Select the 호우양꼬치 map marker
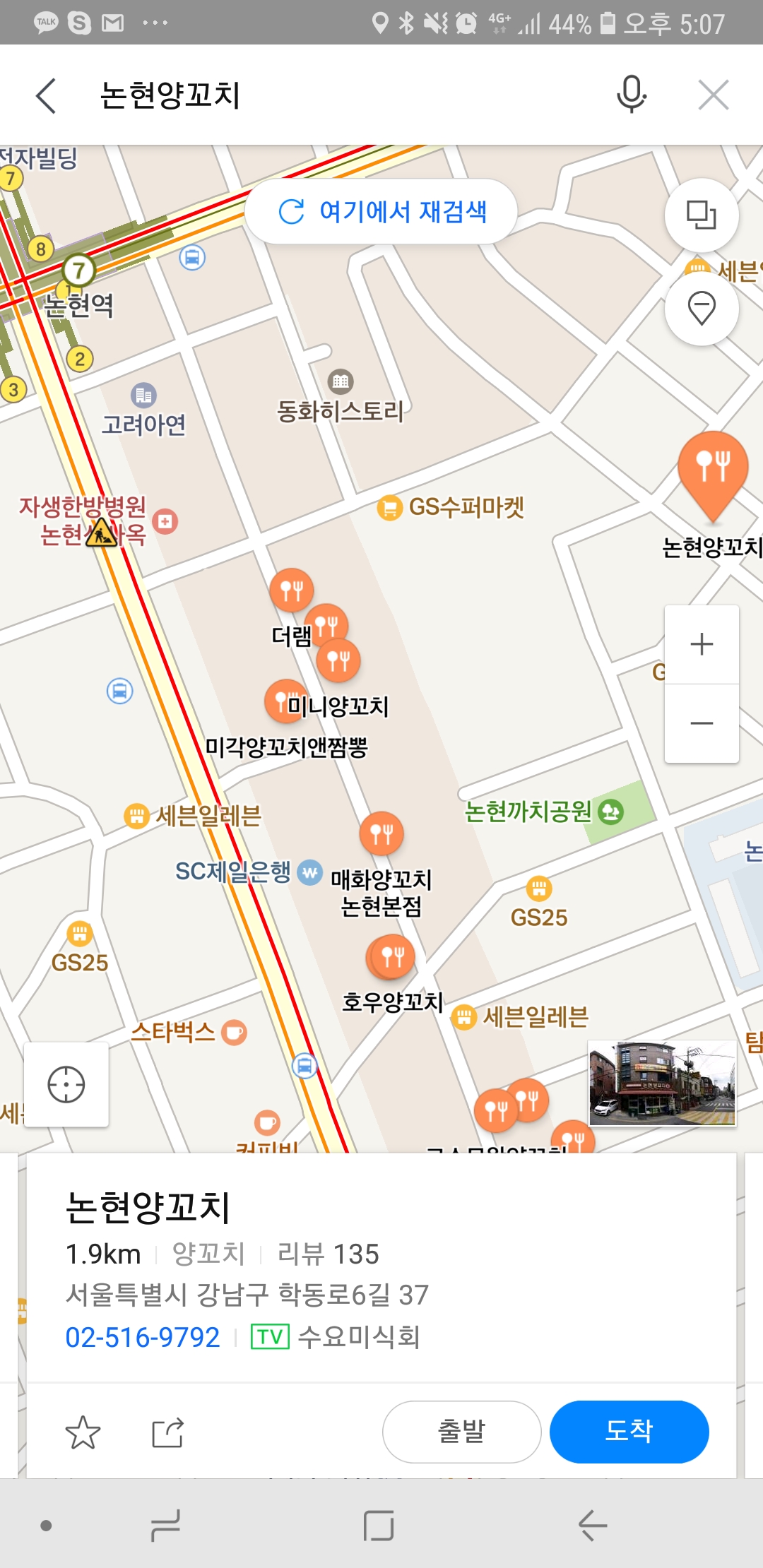 point(392,957)
